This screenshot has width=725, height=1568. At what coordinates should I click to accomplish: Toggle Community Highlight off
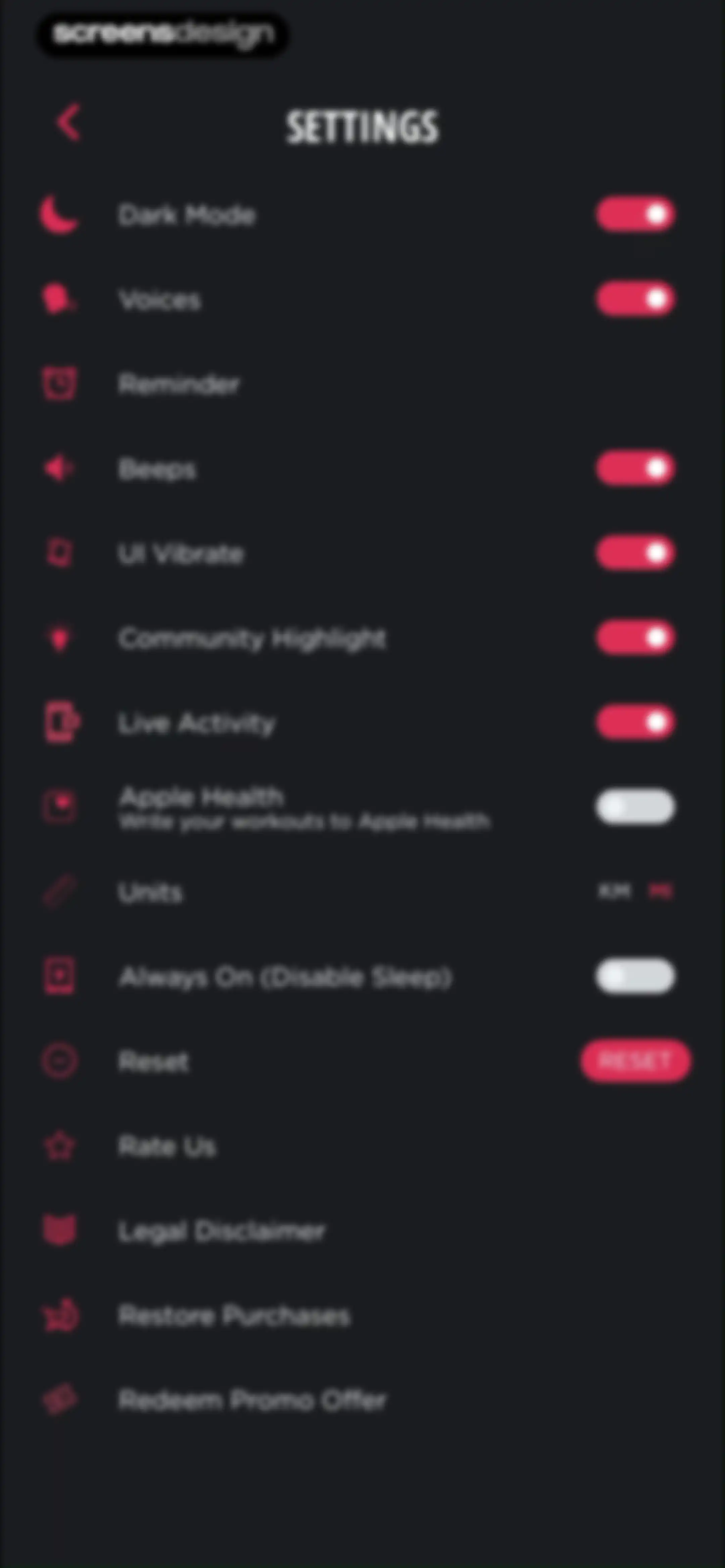pos(635,637)
